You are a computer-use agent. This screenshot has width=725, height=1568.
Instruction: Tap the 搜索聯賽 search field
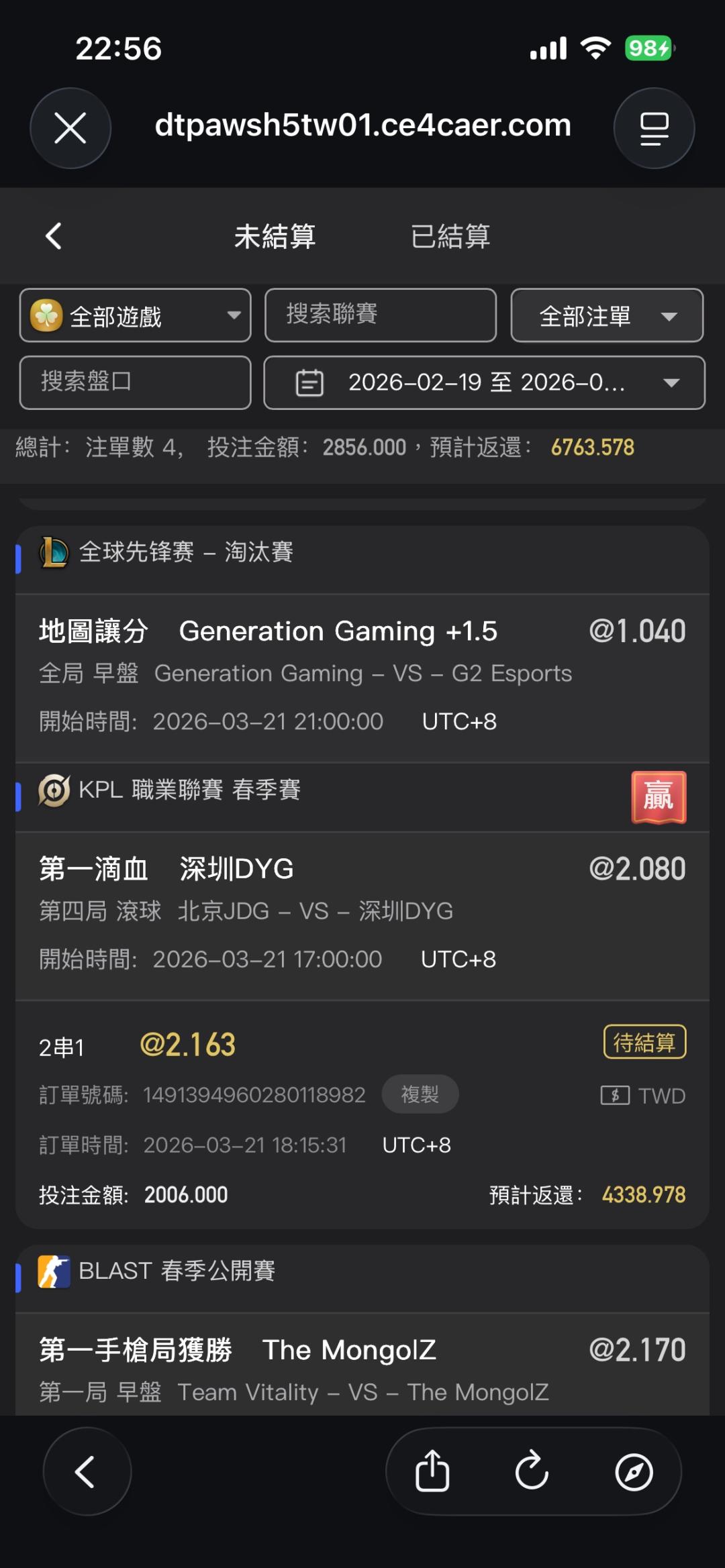pyautogui.click(x=380, y=315)
